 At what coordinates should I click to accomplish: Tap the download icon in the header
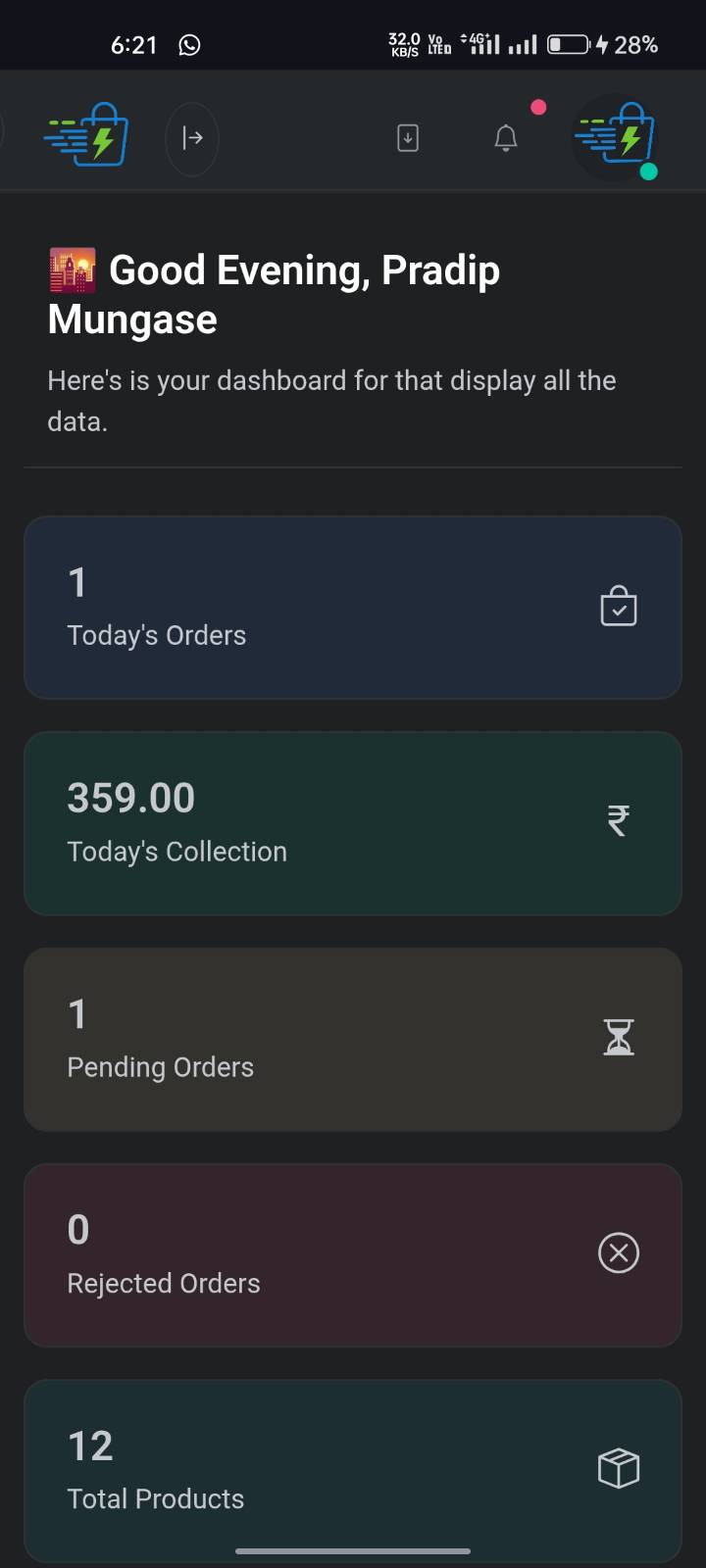point(407,138)
